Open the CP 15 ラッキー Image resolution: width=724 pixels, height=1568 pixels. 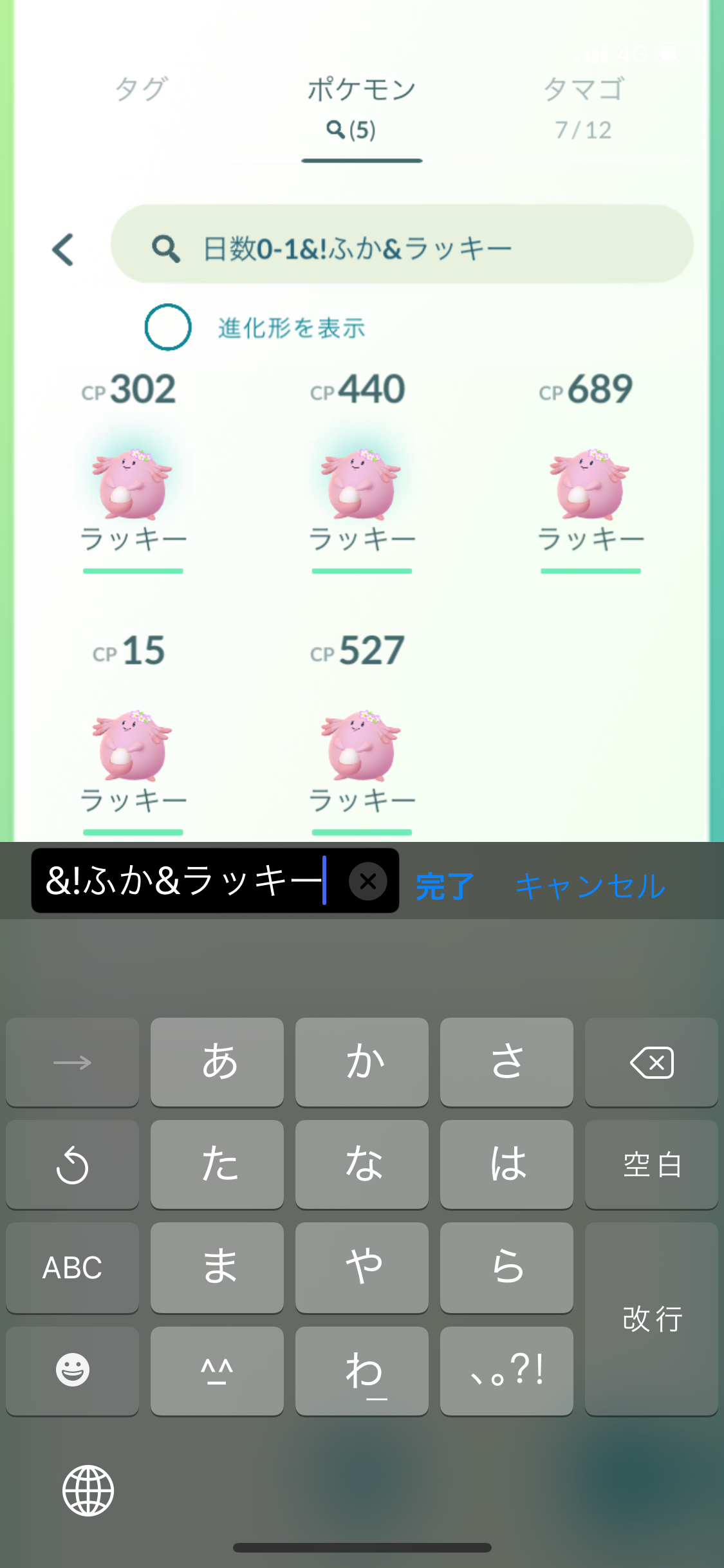[133, 743]
